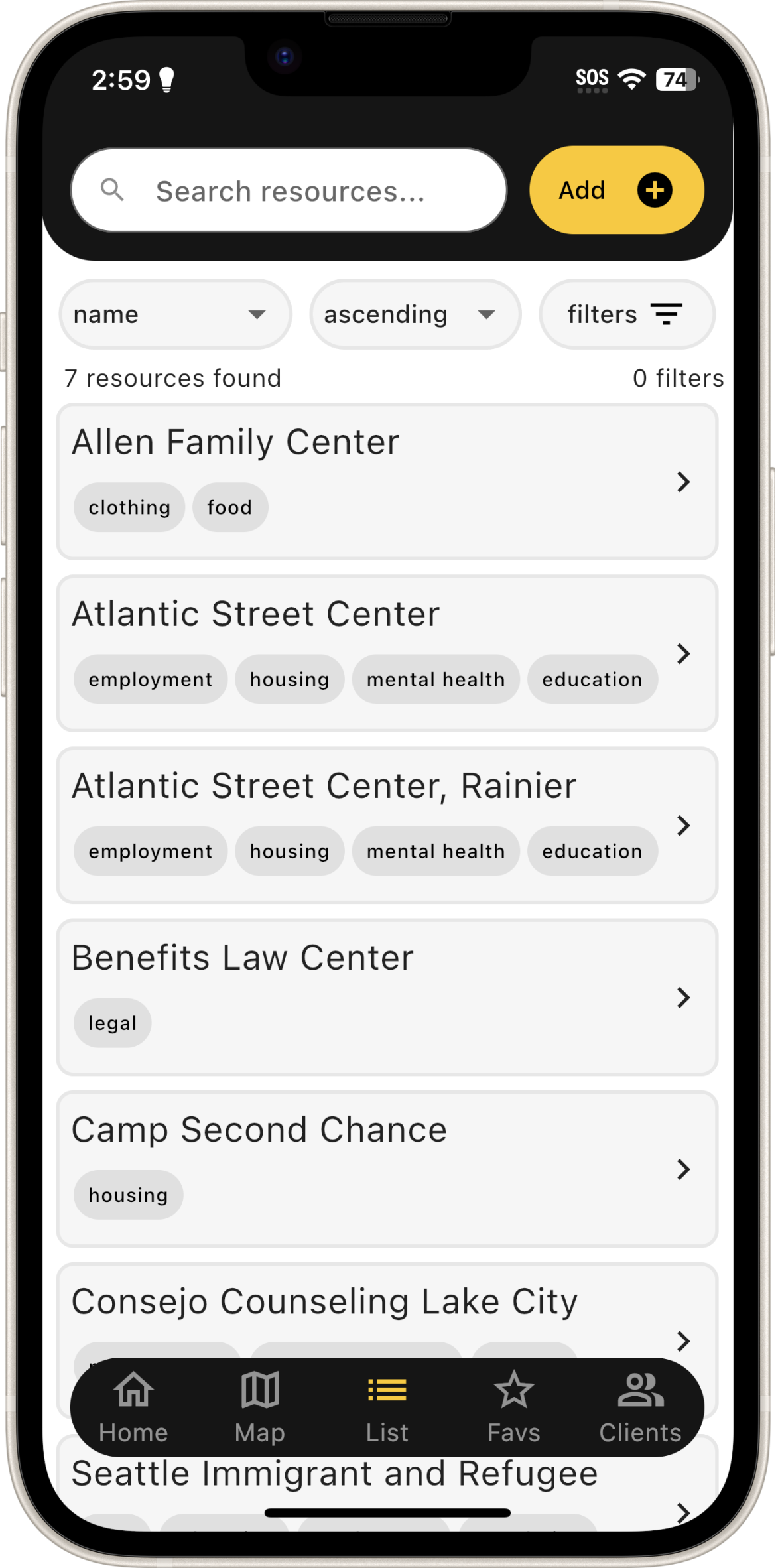Switch to the Map tab

(x=260, y=1406)
